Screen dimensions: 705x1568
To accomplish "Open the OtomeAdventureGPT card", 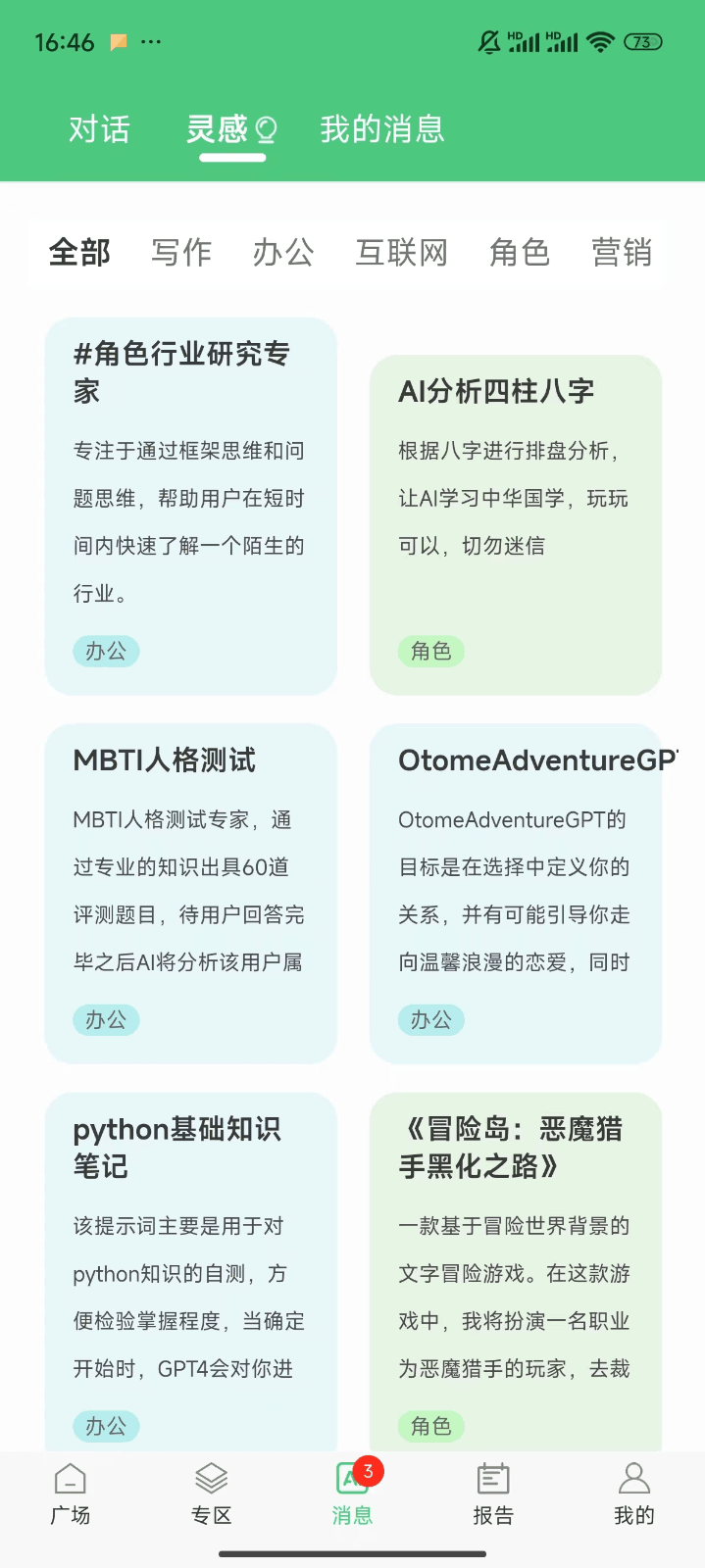I will tap(516, 893).
